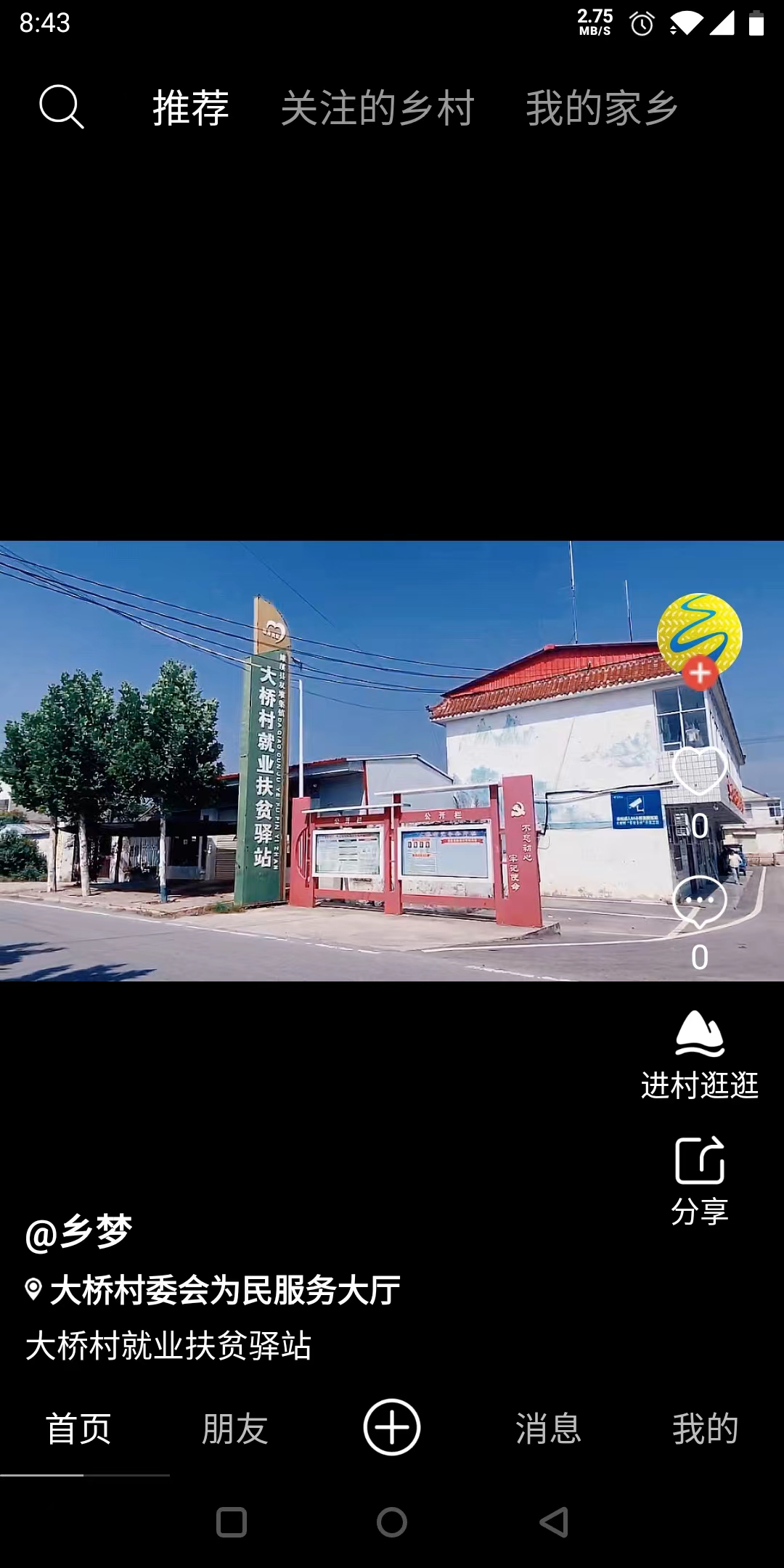Create a new post with the plus button

click(392, 1427)
